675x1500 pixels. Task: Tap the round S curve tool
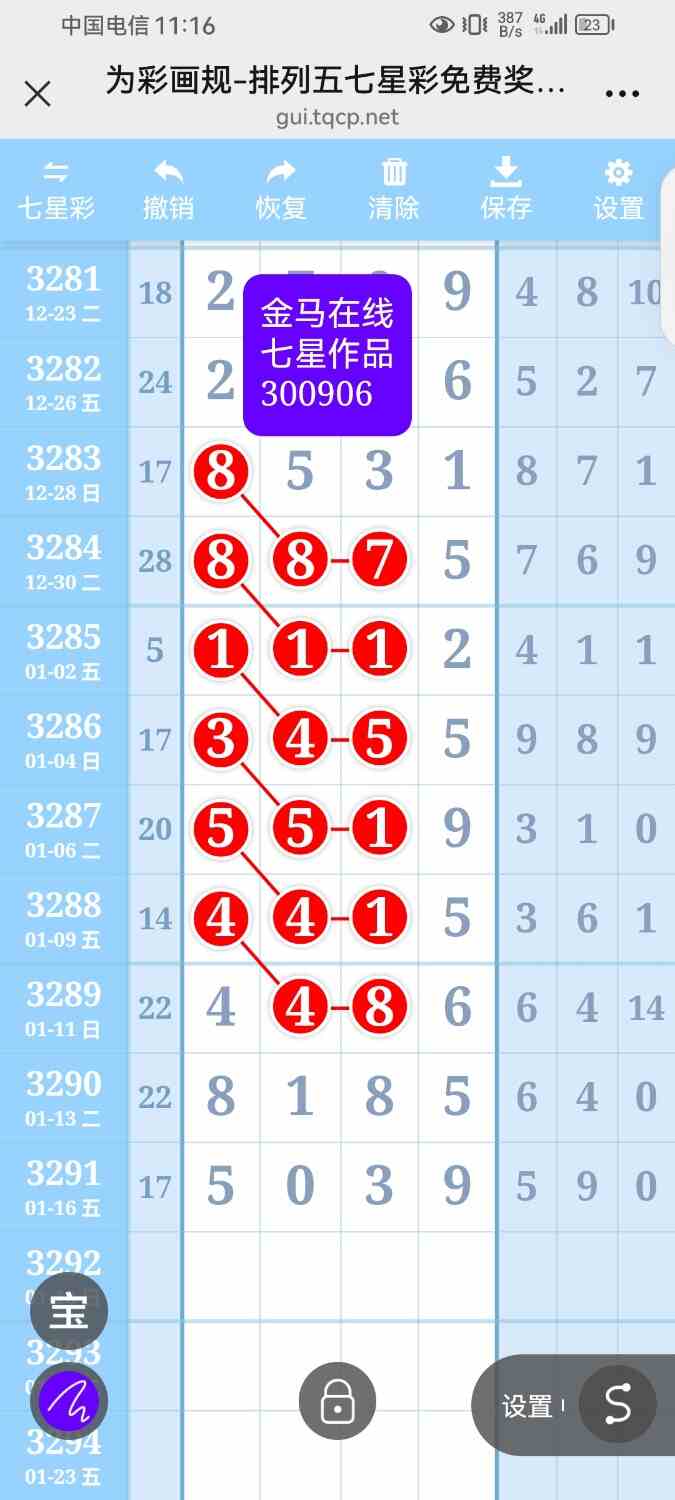[617, 1405]
